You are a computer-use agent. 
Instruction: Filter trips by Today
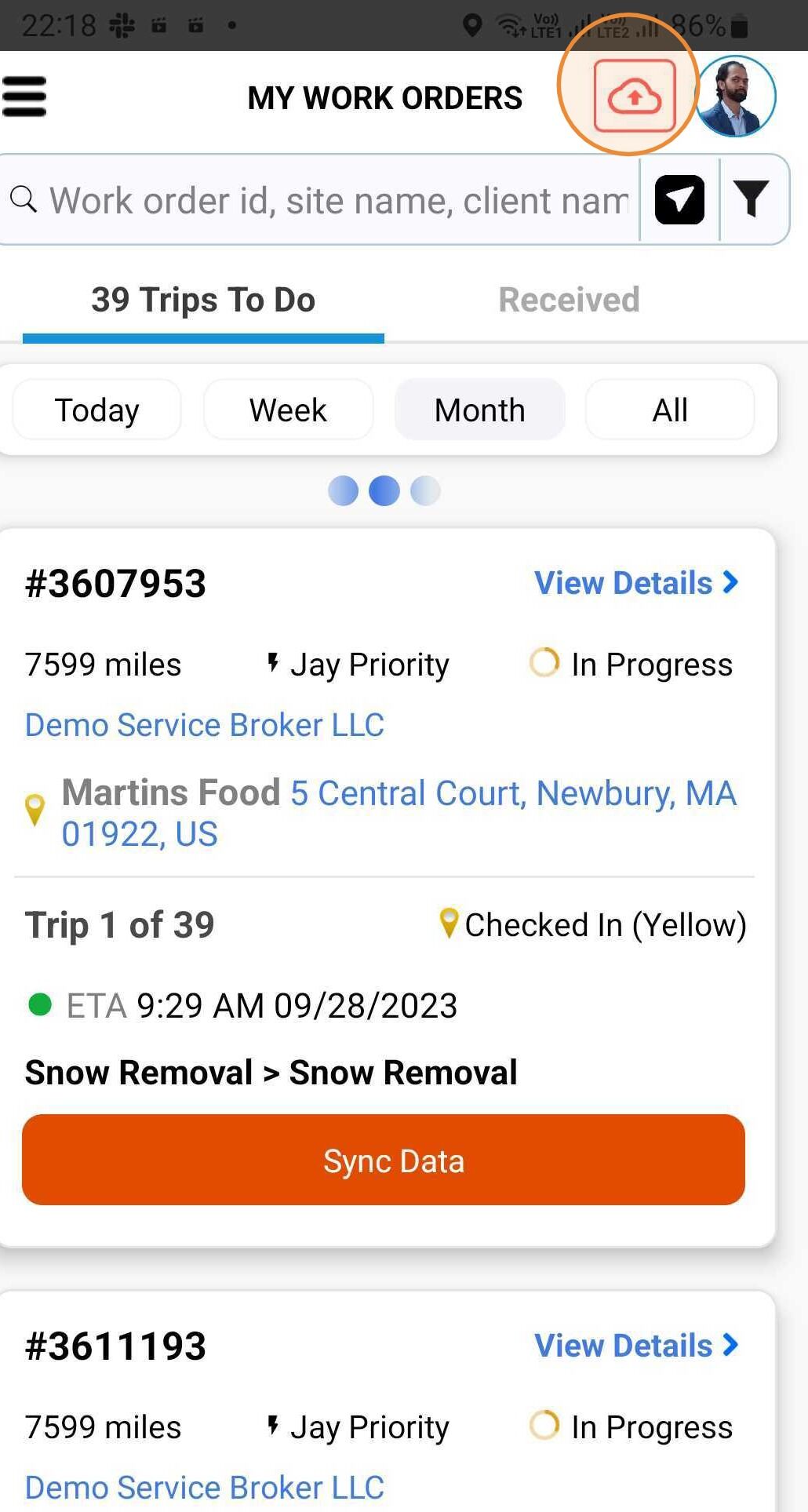[x=97, y=410]
